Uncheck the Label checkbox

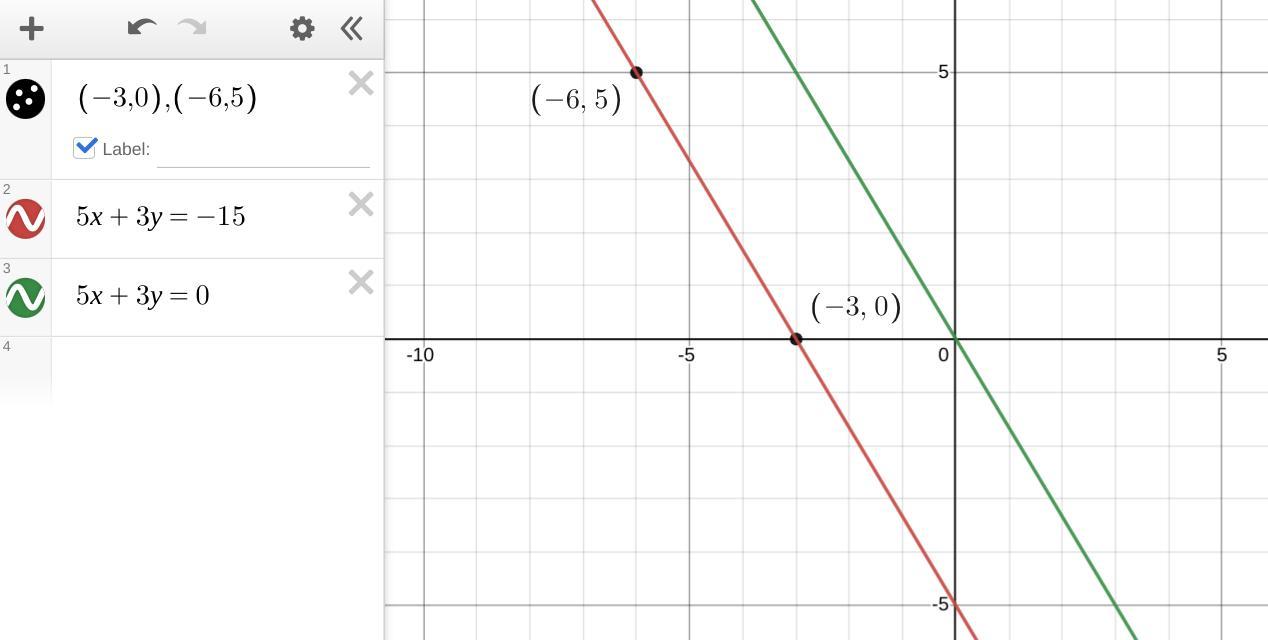click(85, 148)
